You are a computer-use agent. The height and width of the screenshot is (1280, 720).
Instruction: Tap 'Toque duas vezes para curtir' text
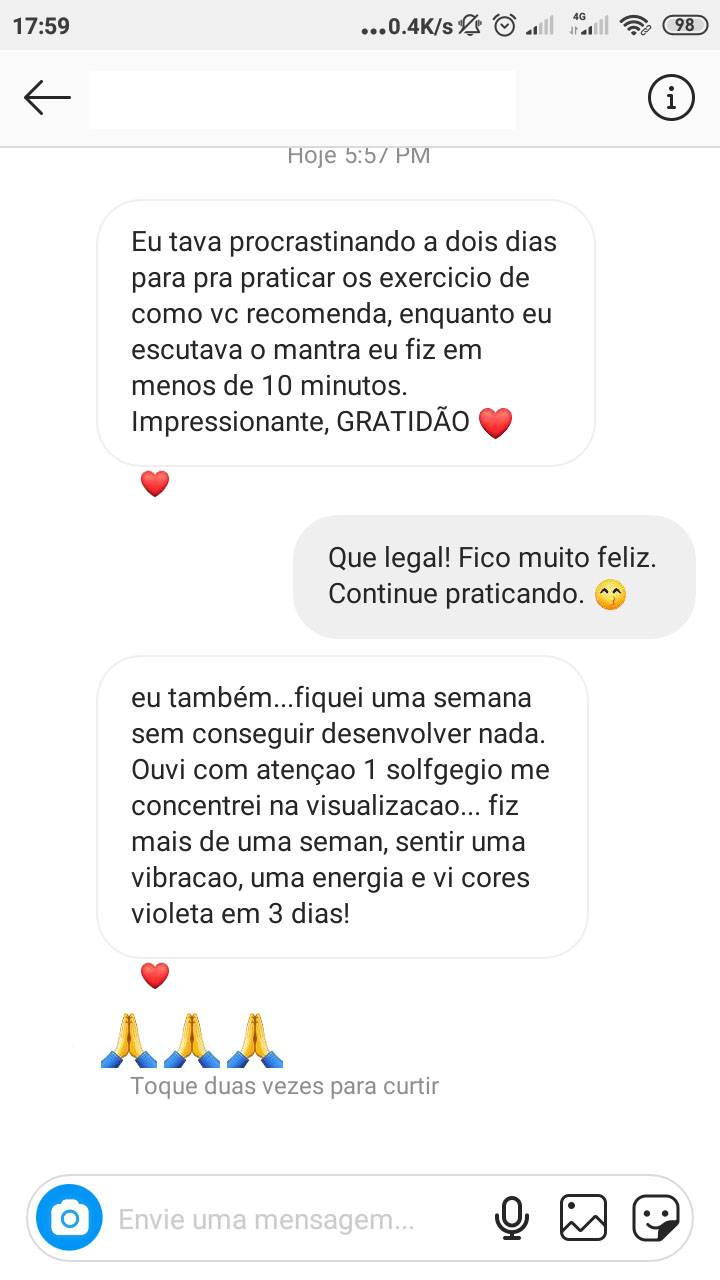click(283, 1085)
